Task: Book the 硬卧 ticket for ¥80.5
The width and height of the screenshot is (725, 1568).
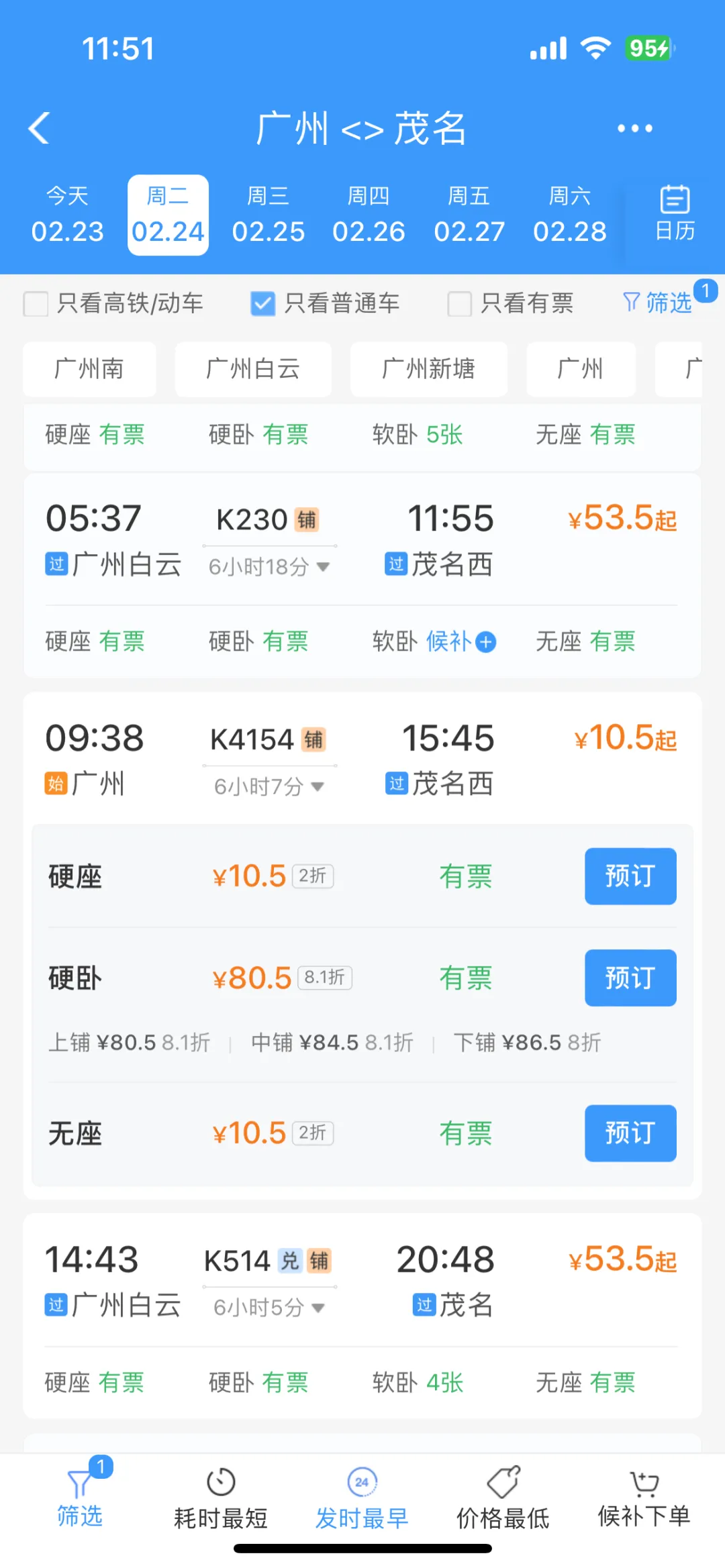Action: (x=630, y=978)
